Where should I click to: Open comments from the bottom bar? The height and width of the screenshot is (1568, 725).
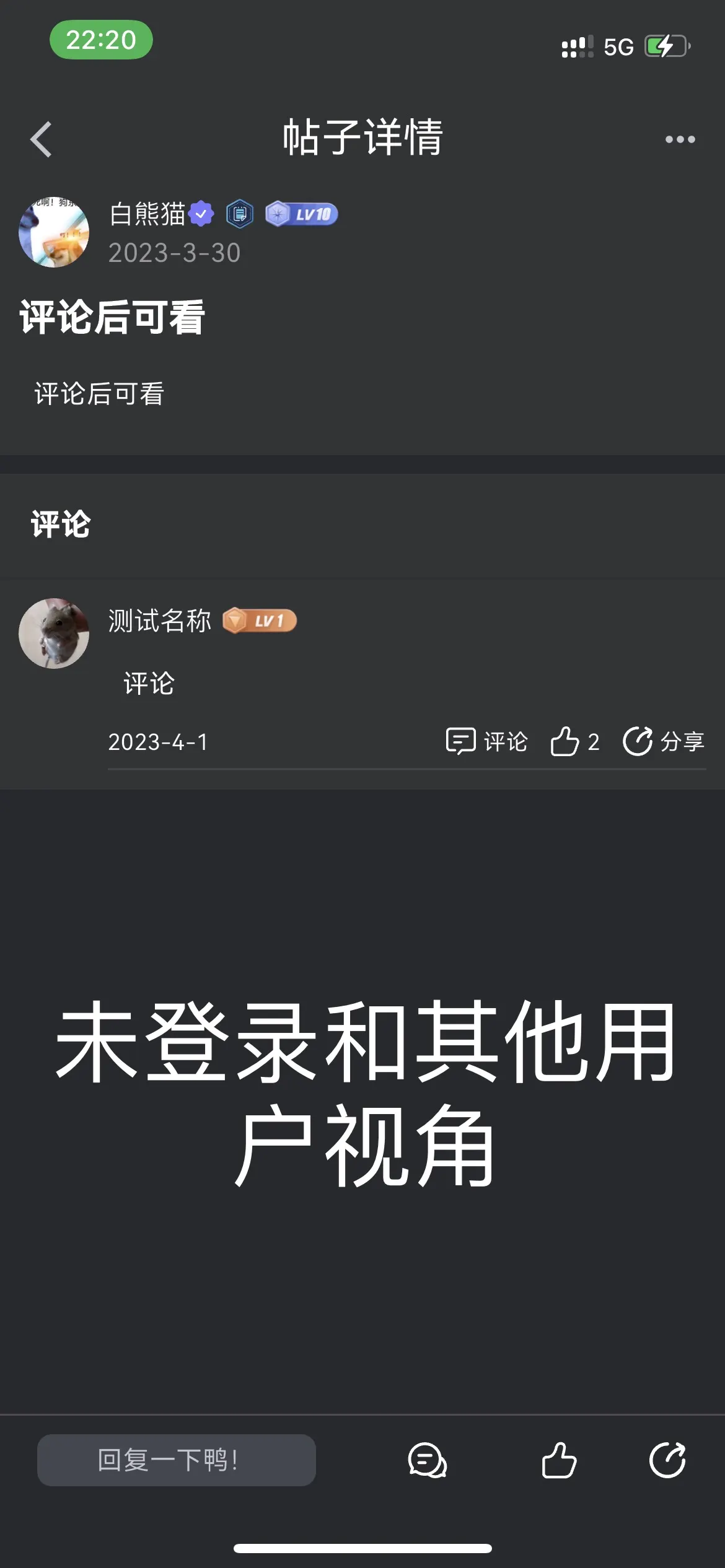pyautogui.click(x=428, y=1460)
